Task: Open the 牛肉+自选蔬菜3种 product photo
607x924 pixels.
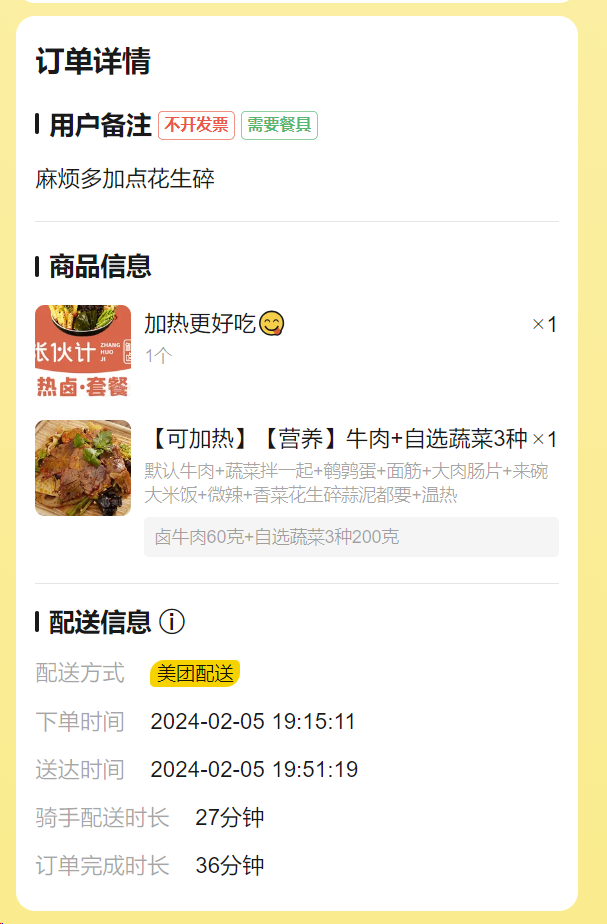Action: [x=83, y=468]
